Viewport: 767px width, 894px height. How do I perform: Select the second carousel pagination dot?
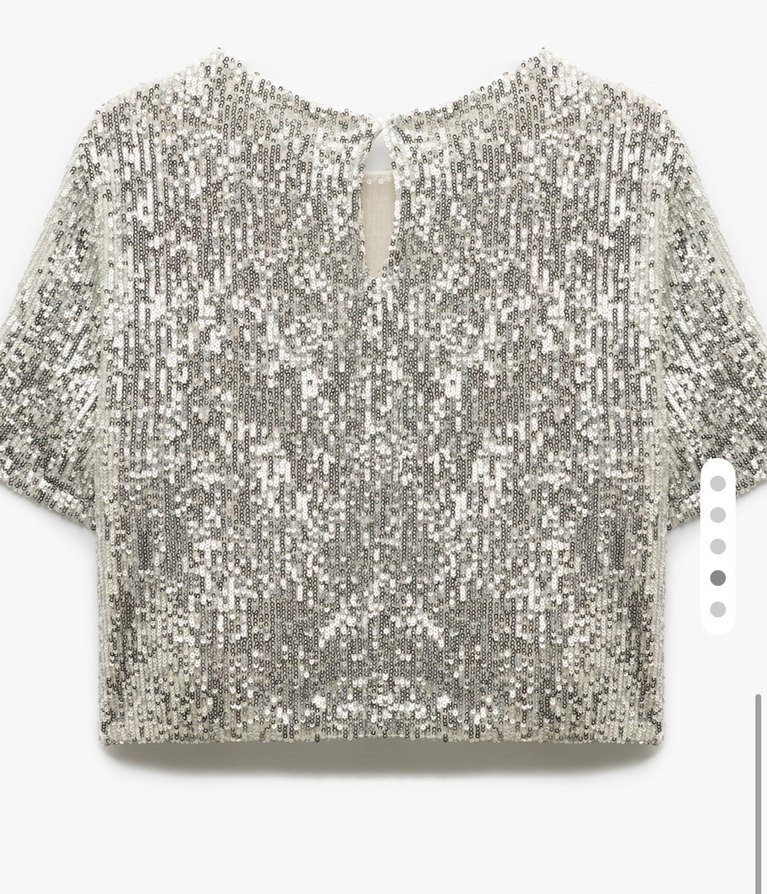pyautogui.click(x=717, y=514)
